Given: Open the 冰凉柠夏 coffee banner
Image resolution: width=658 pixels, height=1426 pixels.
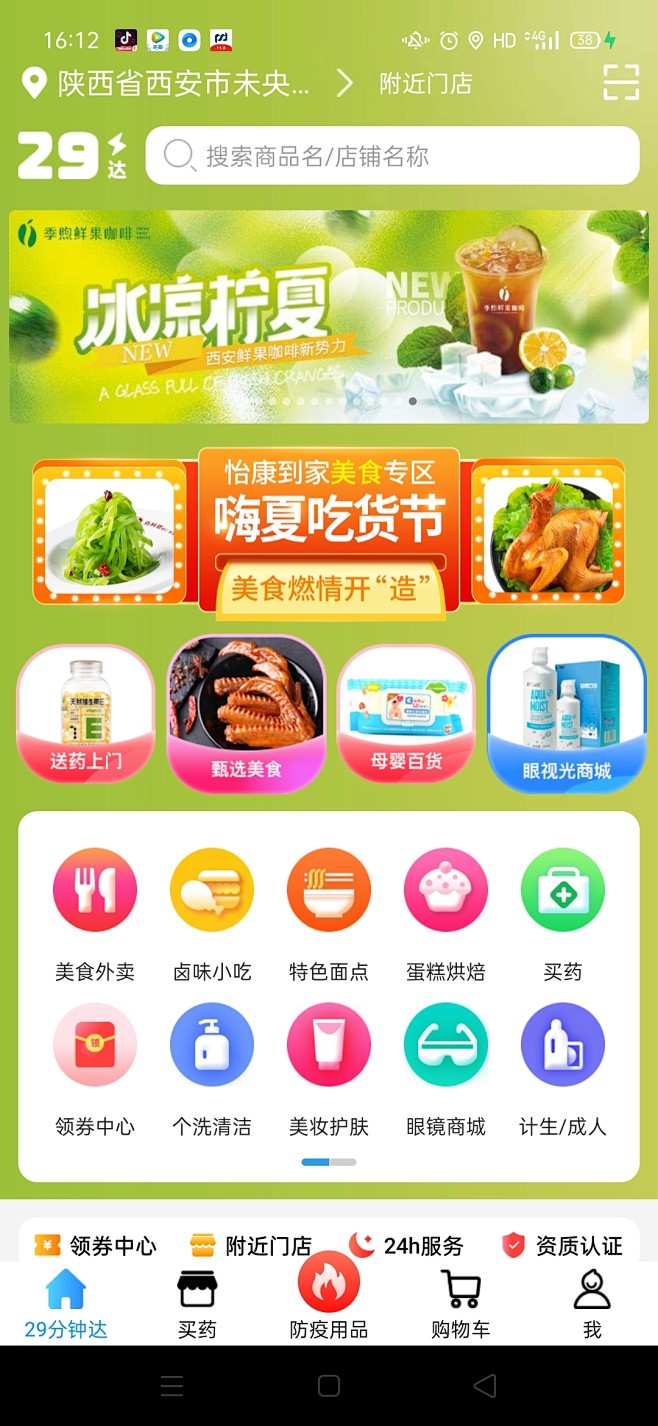Looking at the screenshot, I should 328,315.
